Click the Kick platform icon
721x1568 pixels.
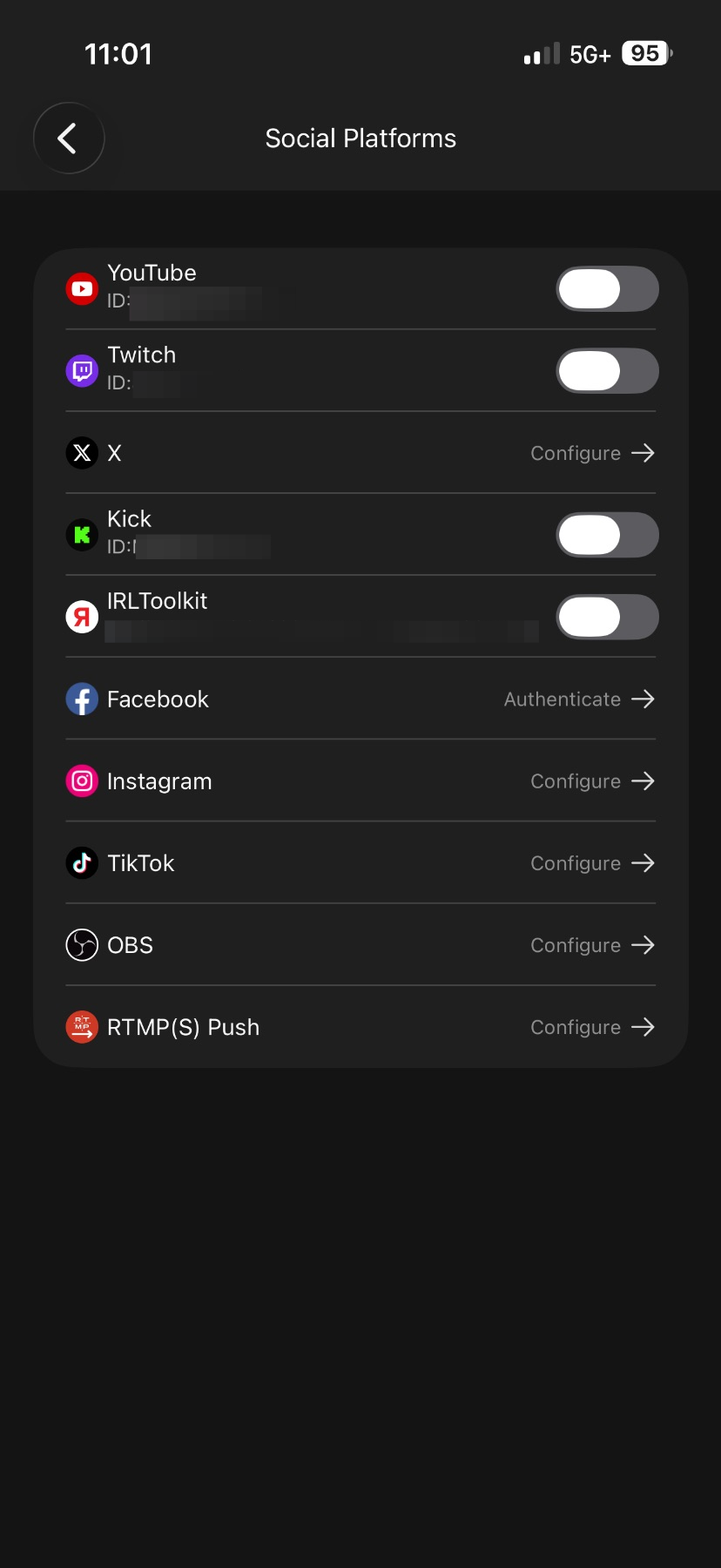(81, 534)
